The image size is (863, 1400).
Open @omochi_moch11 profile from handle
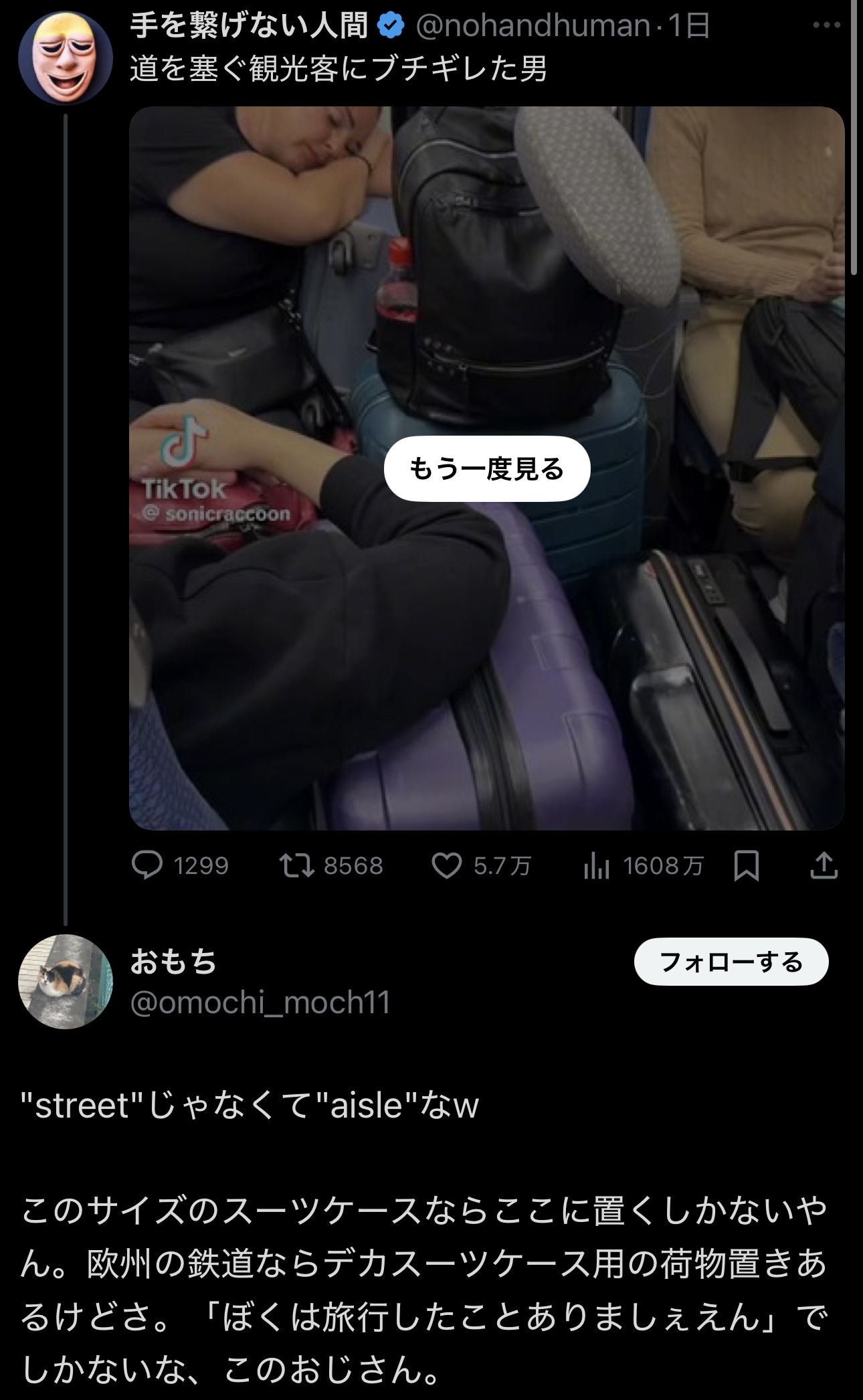click(260, 1002)
